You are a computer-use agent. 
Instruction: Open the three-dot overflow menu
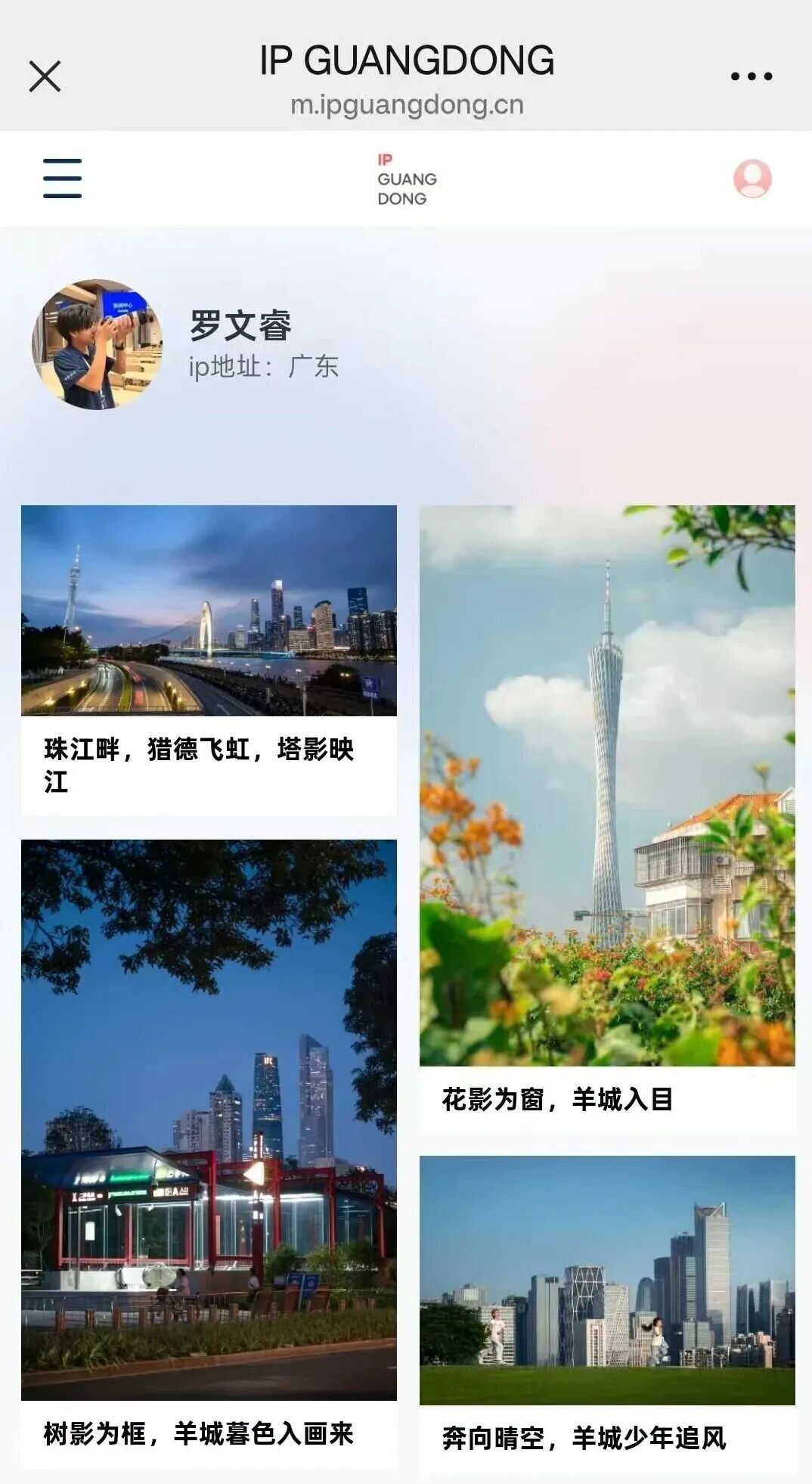[x=751, y=76]
